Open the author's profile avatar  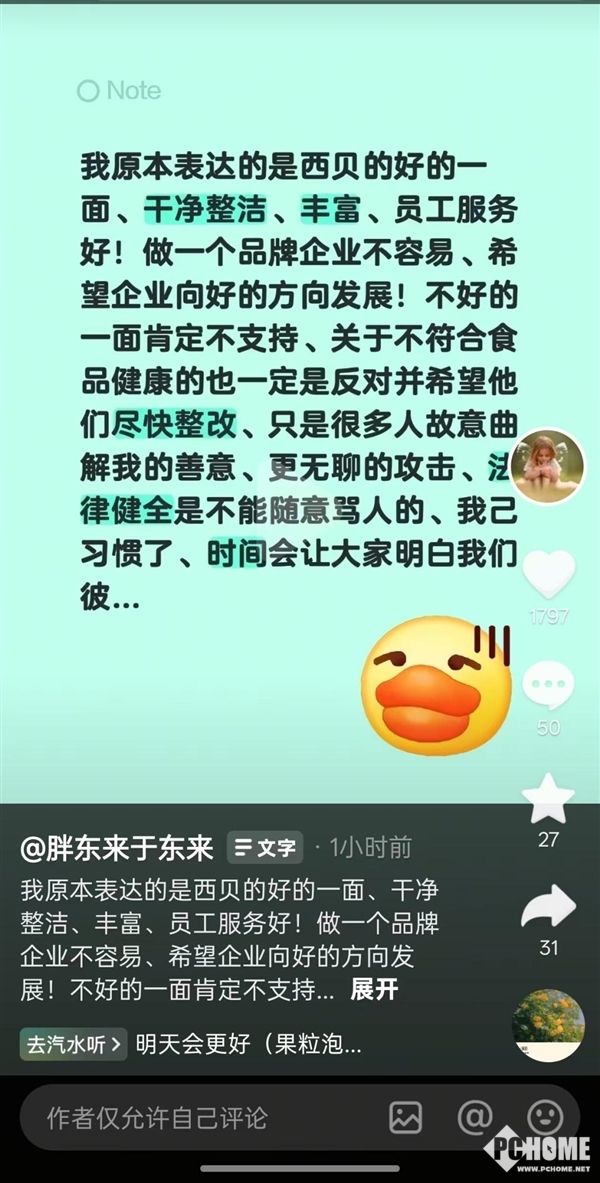546,467
